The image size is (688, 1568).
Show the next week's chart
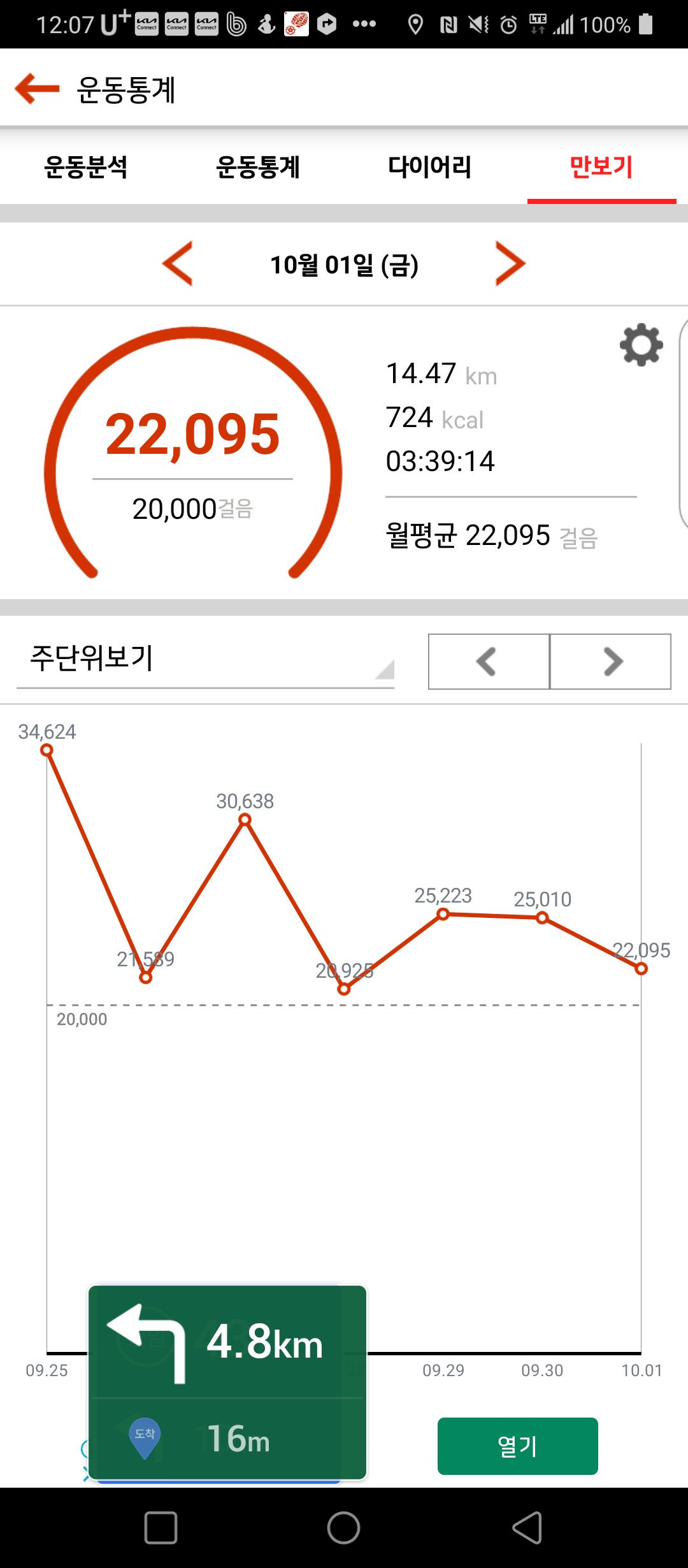pyautogui.click(x=610, y=662)
